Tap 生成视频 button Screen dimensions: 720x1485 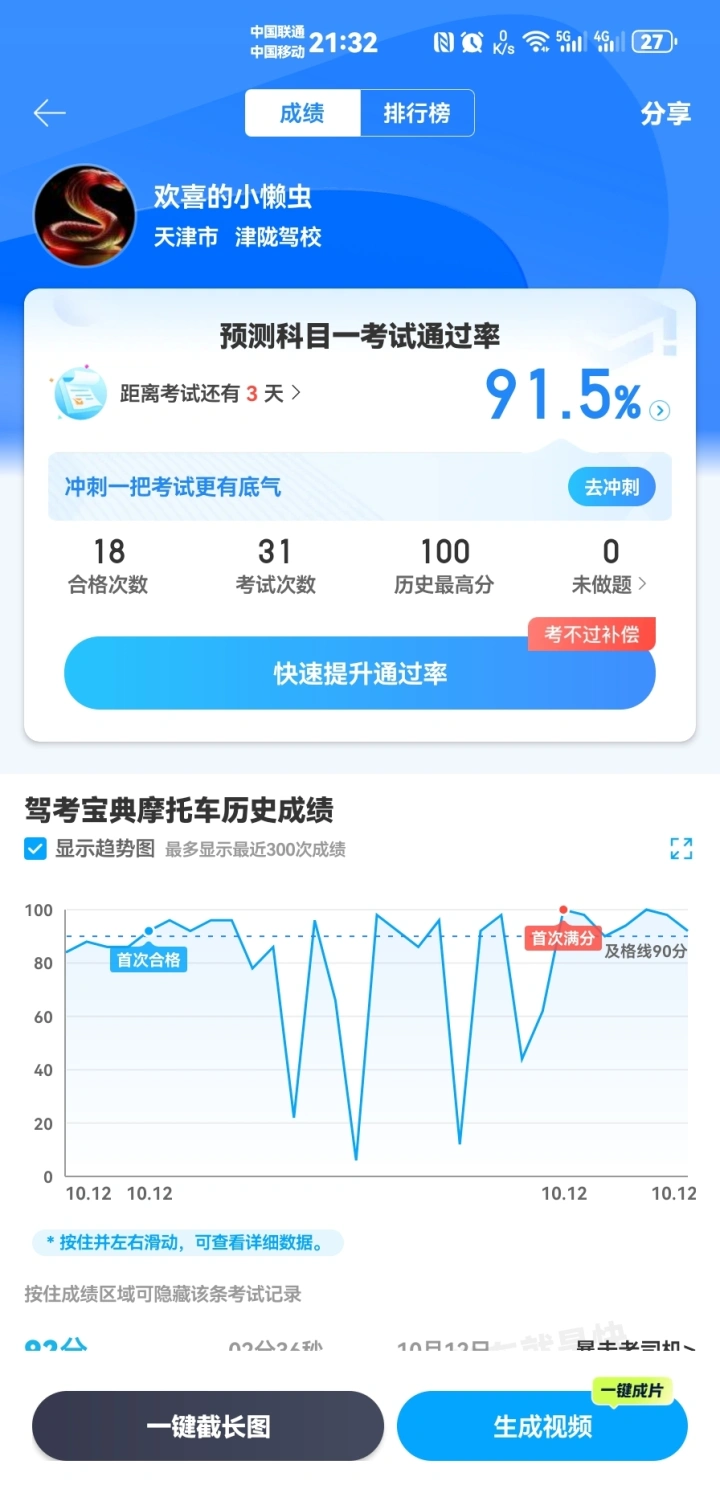542,1427
